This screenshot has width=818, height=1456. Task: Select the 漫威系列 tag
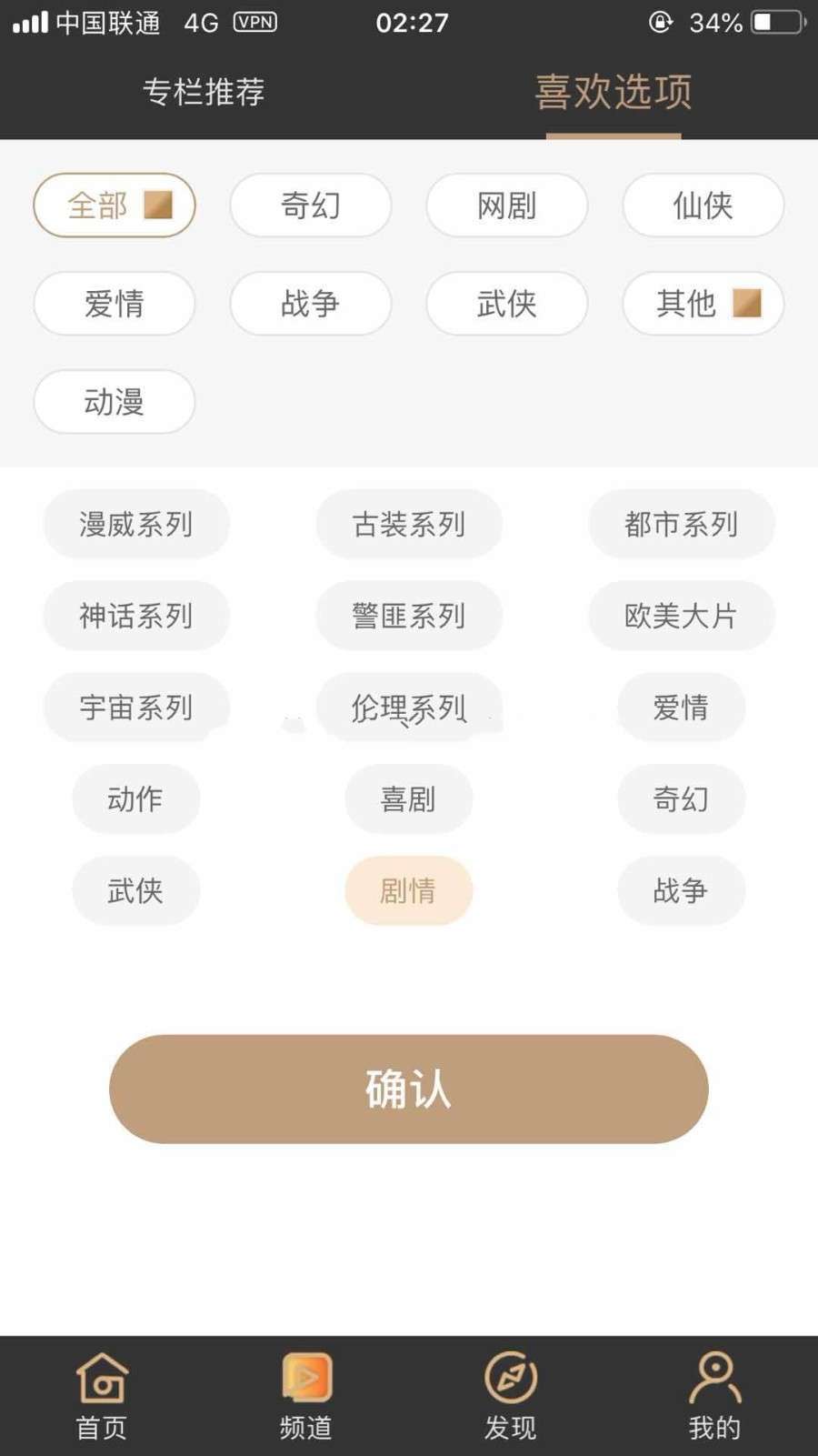[x=136, y=525]
